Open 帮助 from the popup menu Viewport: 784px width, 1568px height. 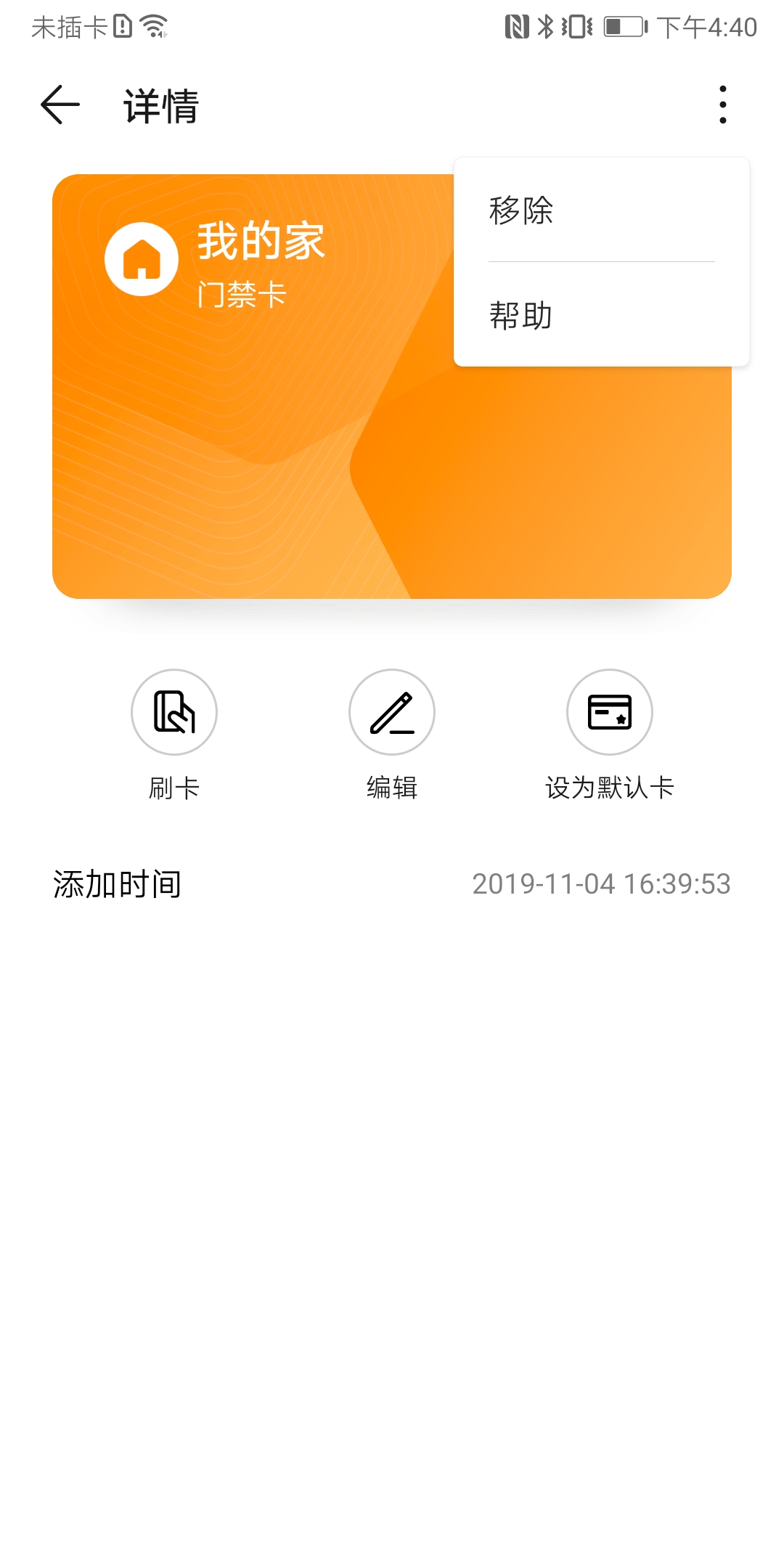601,314
